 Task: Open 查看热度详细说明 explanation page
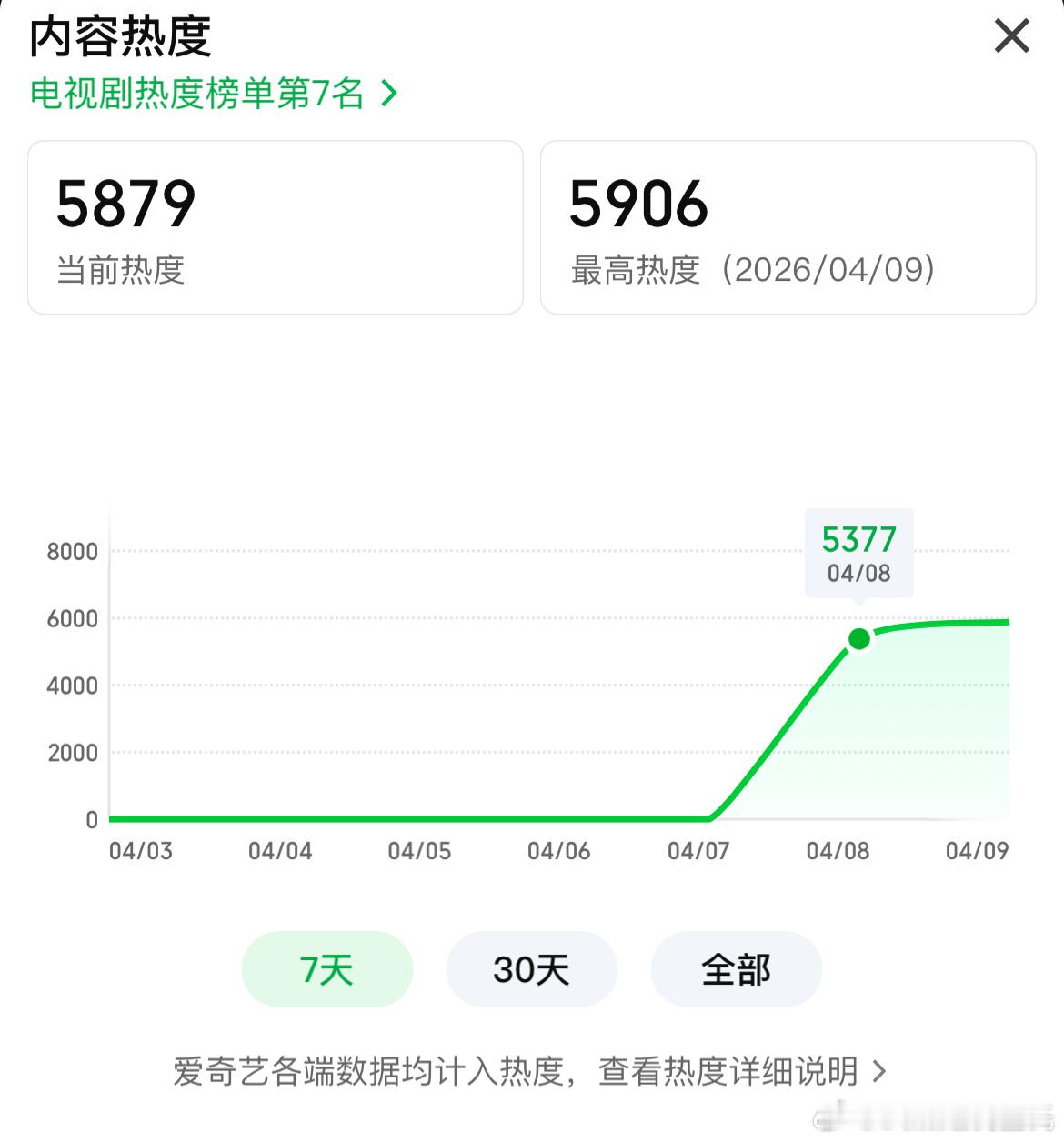point(737,1072)
